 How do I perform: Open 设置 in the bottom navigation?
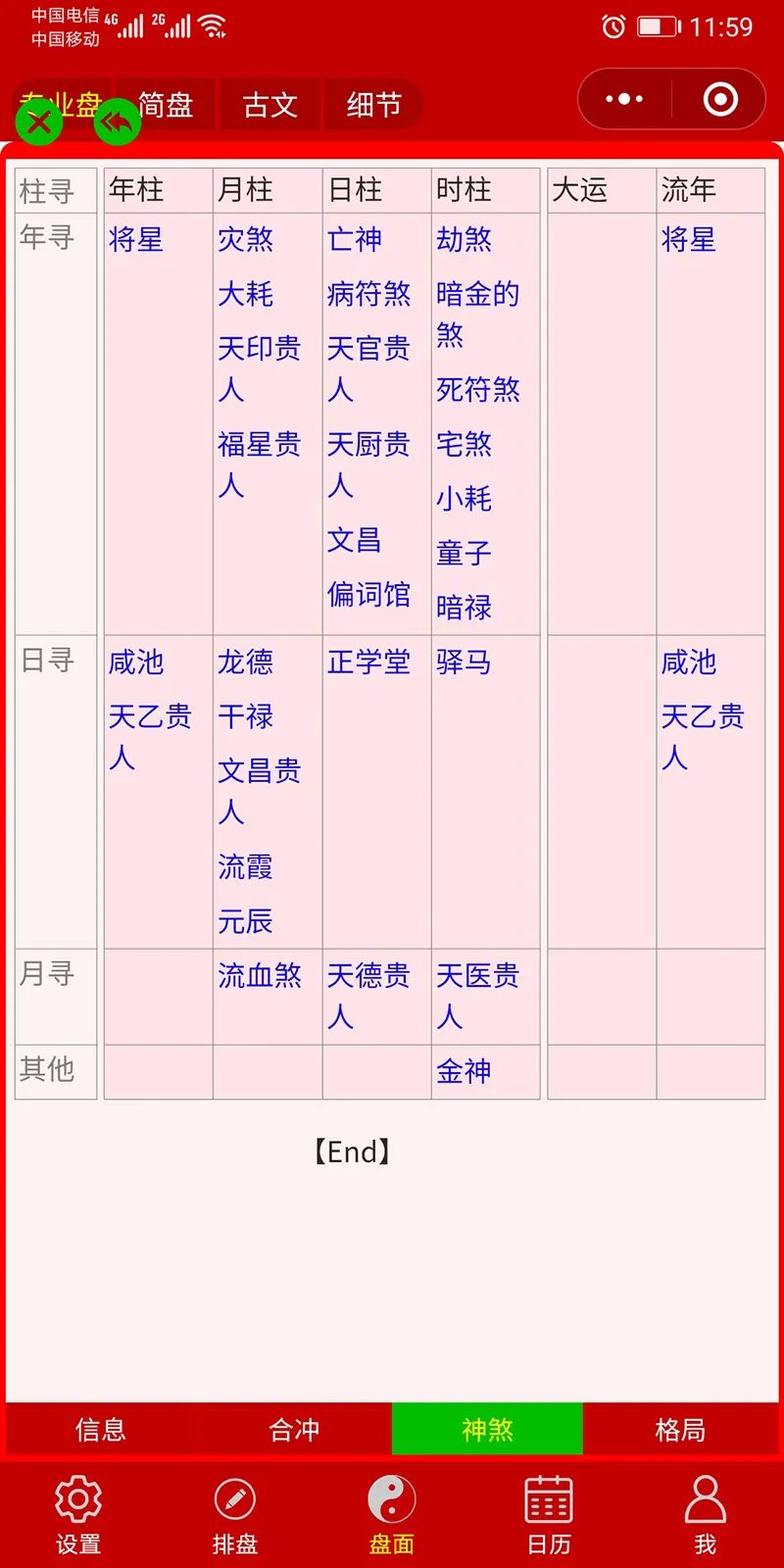coord(78,1515)
